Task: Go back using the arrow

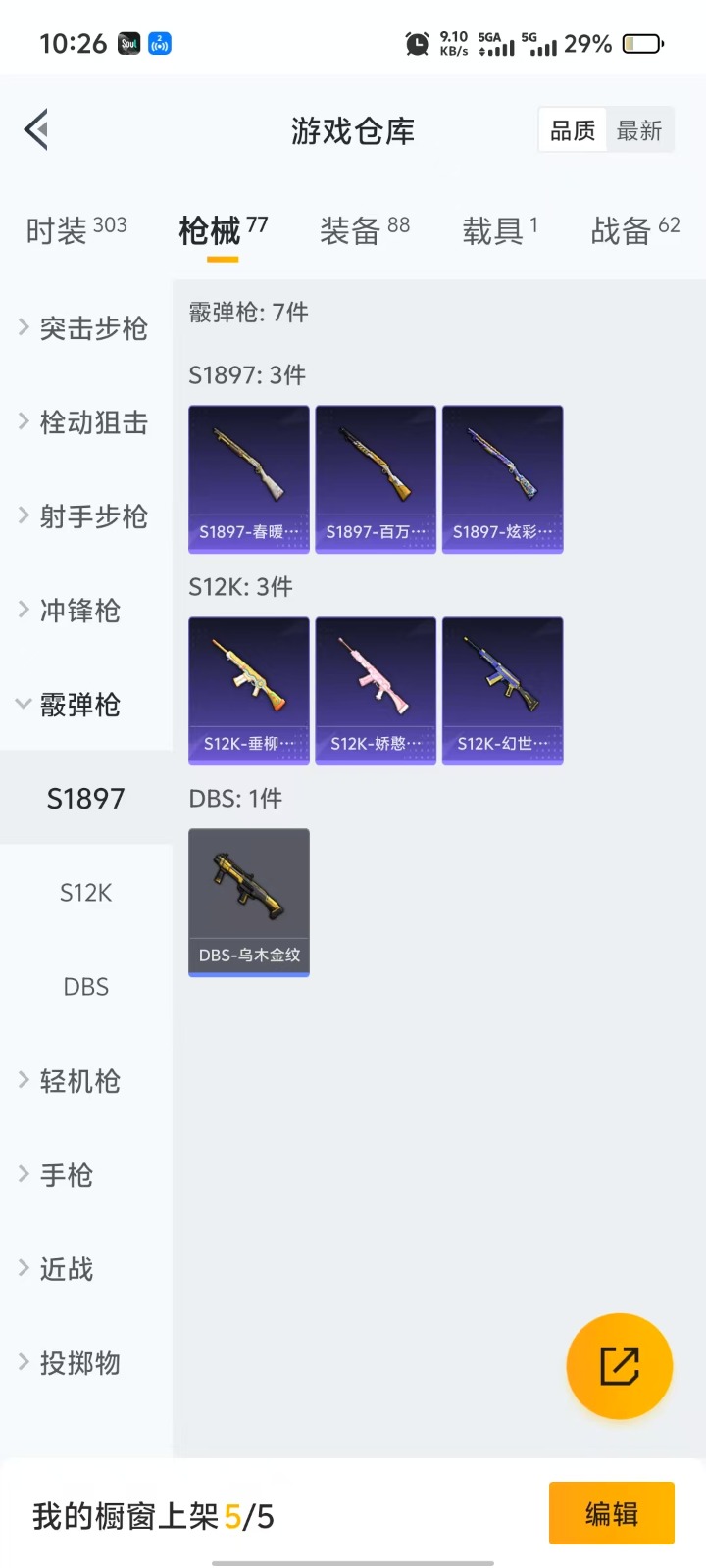Action: pyautogui.click(x=37, y=129)
